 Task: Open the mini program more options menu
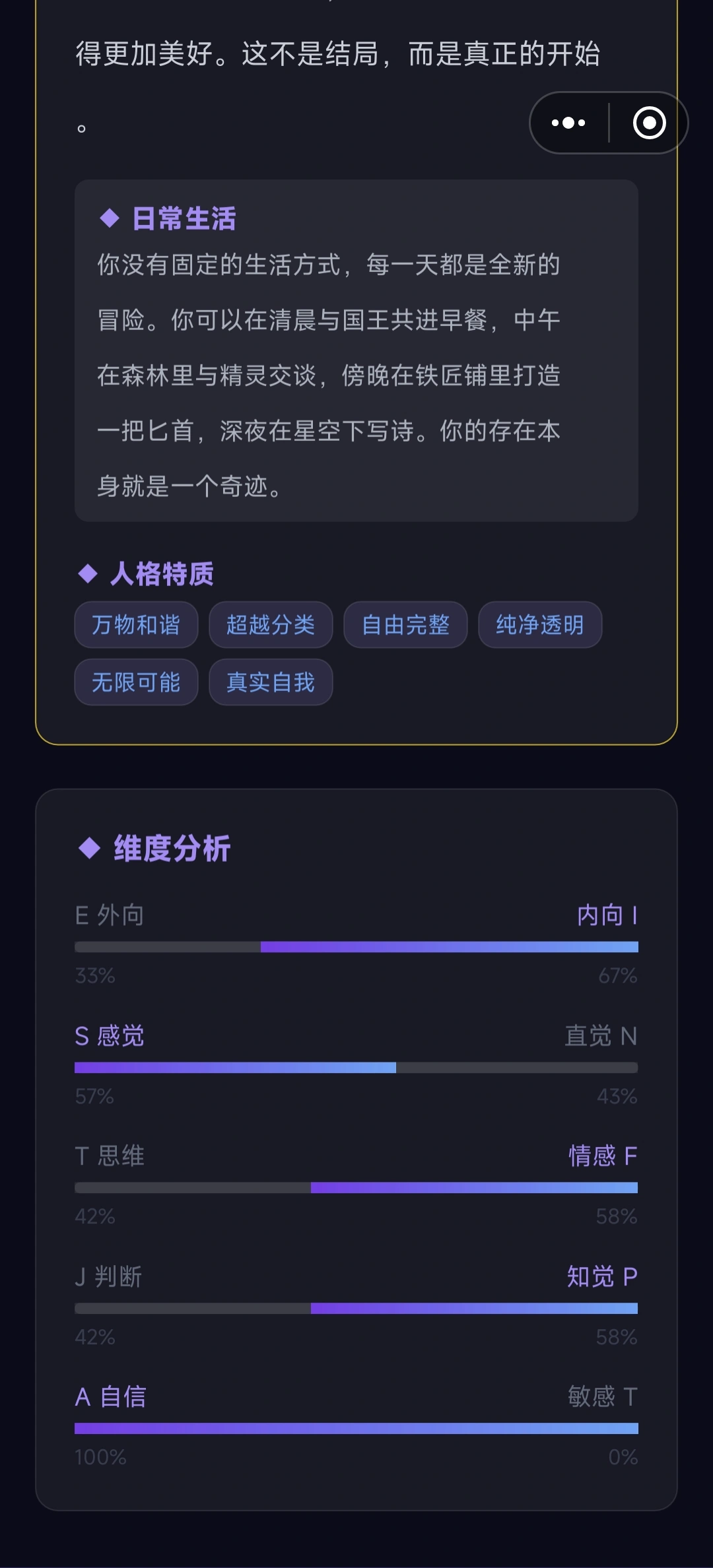568,123
